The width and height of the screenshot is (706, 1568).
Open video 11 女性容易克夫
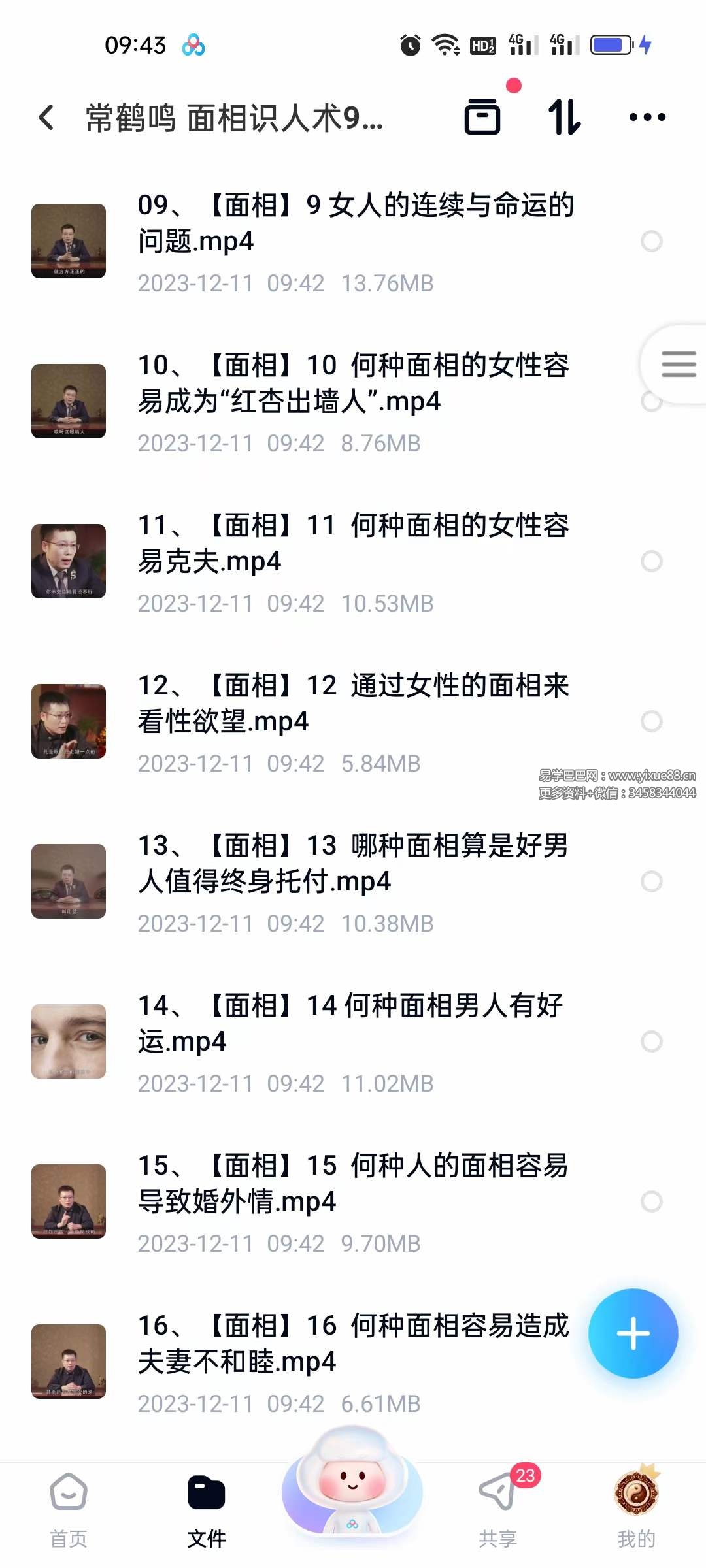click(353, 544)
